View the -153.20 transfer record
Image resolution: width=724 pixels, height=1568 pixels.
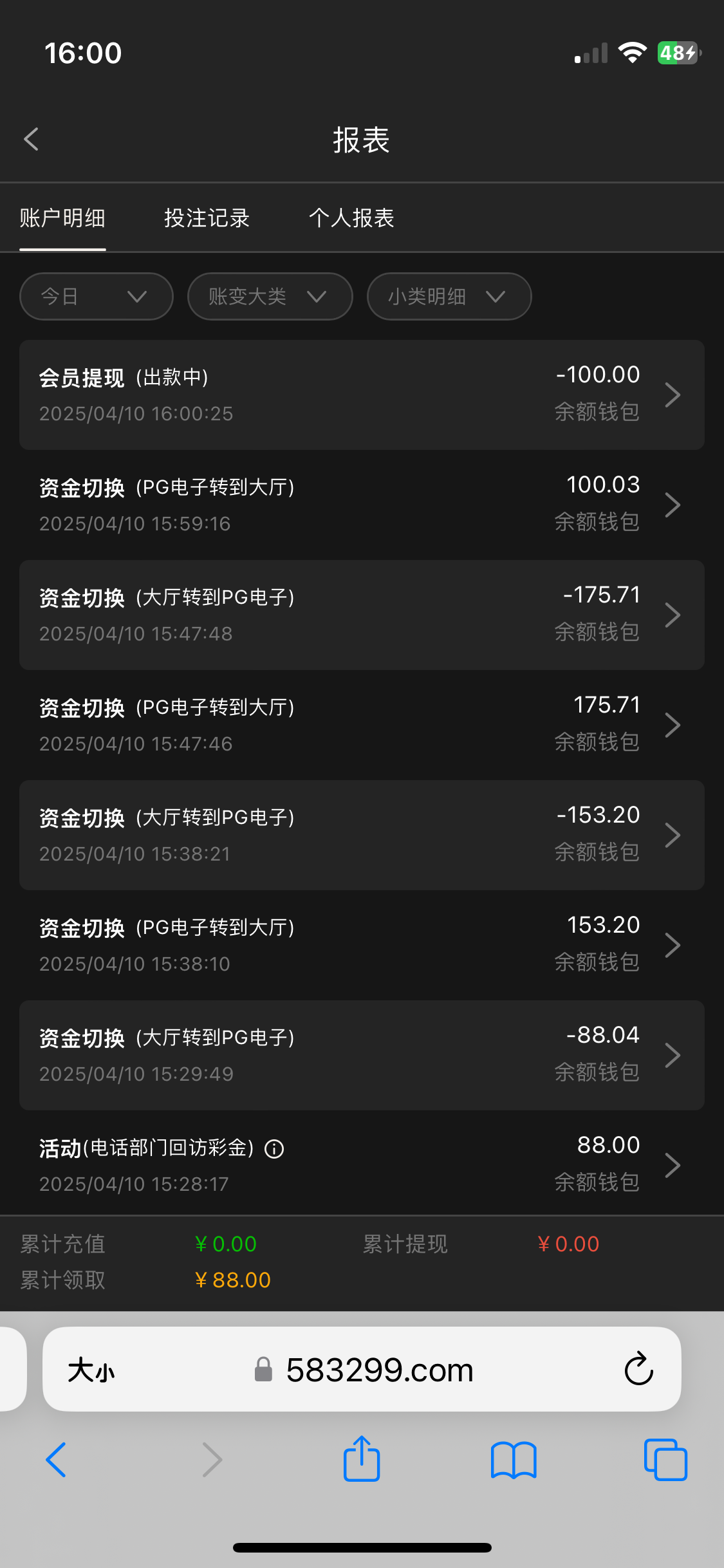(362, 835)
